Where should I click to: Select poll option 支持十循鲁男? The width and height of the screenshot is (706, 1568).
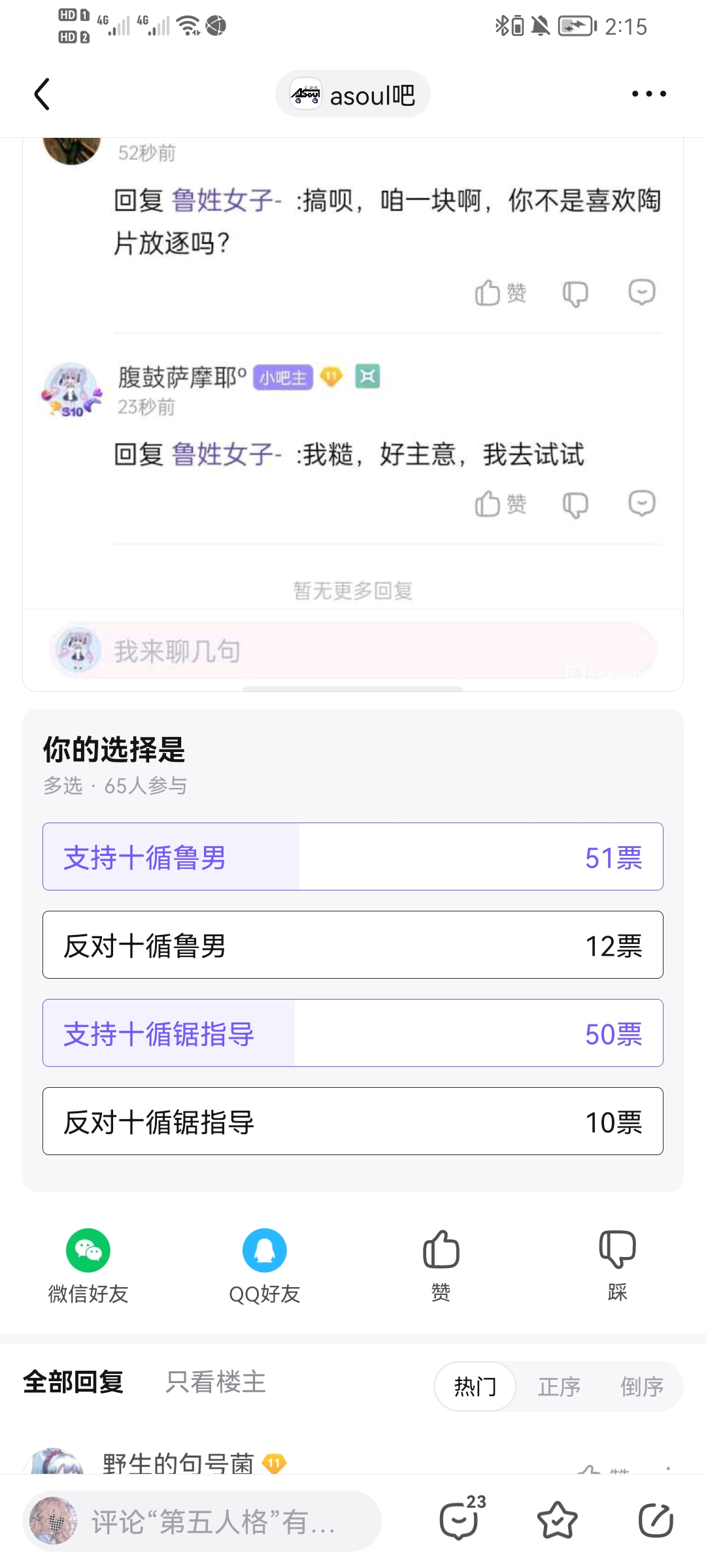pyautogui.click(x=353, y=857)
